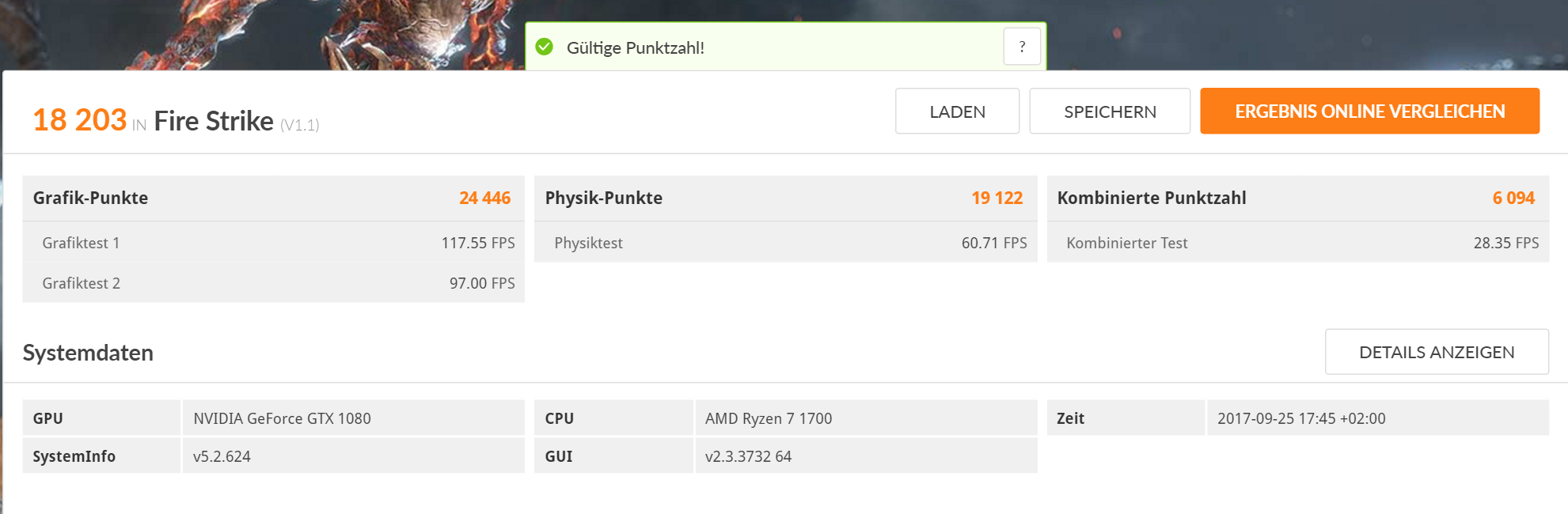The height and width of the screenshot is (514, 1568).
Task: Save result with SPEICHERN button
Action: click(x=1110, y=111)
